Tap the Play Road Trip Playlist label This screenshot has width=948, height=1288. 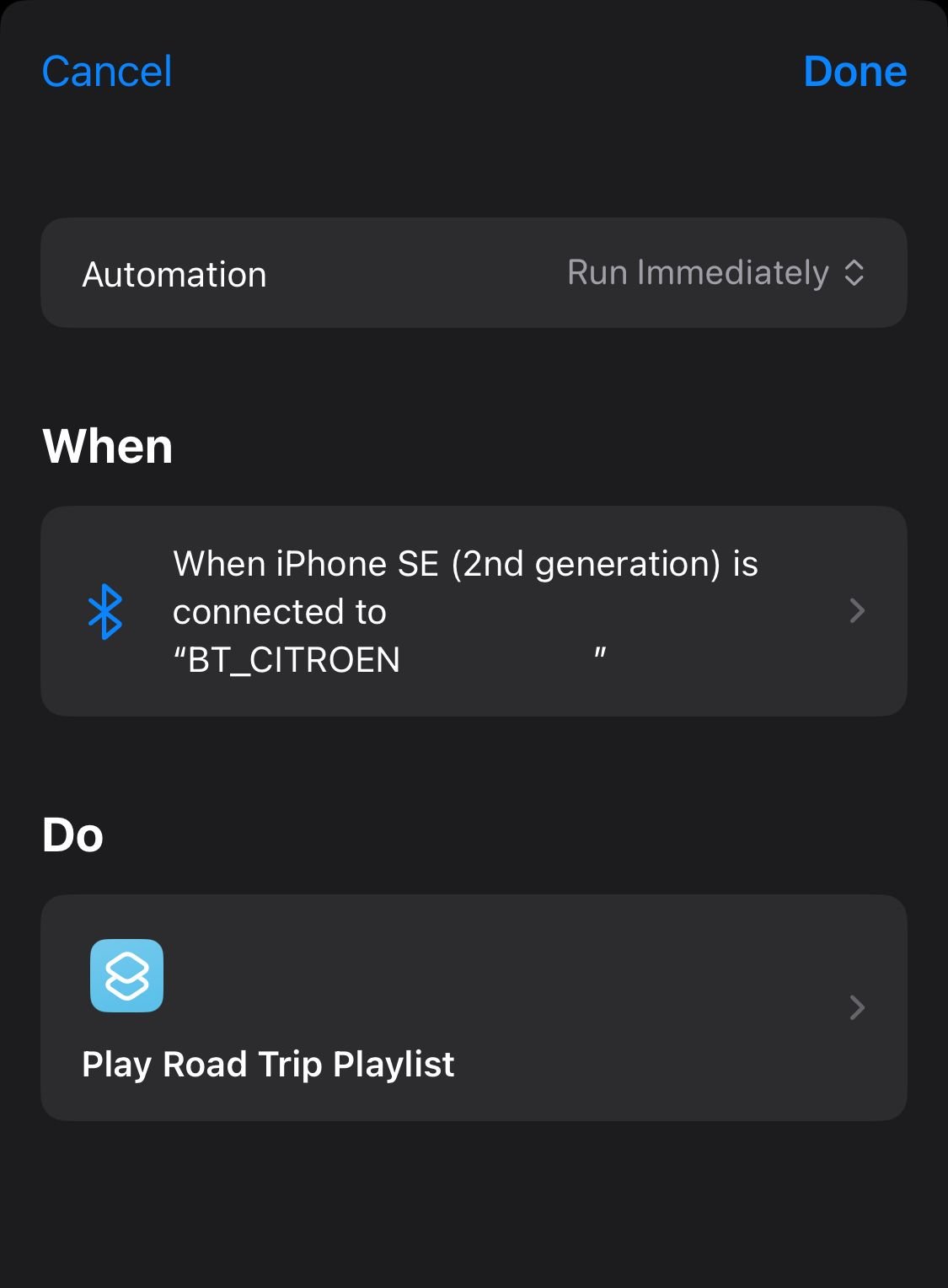click(x=268, y=1064)
